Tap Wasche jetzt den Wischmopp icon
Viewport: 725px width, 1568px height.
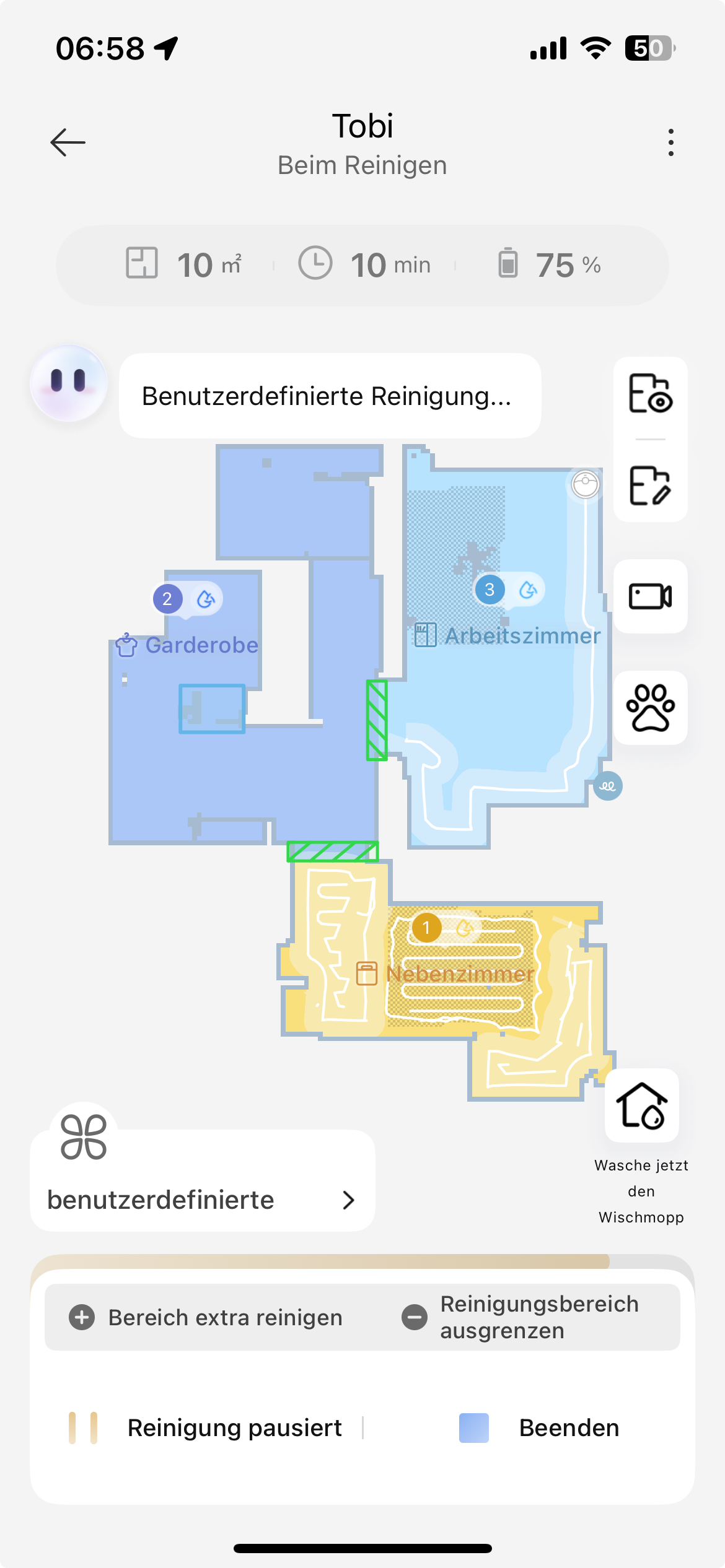(641, 1105)
